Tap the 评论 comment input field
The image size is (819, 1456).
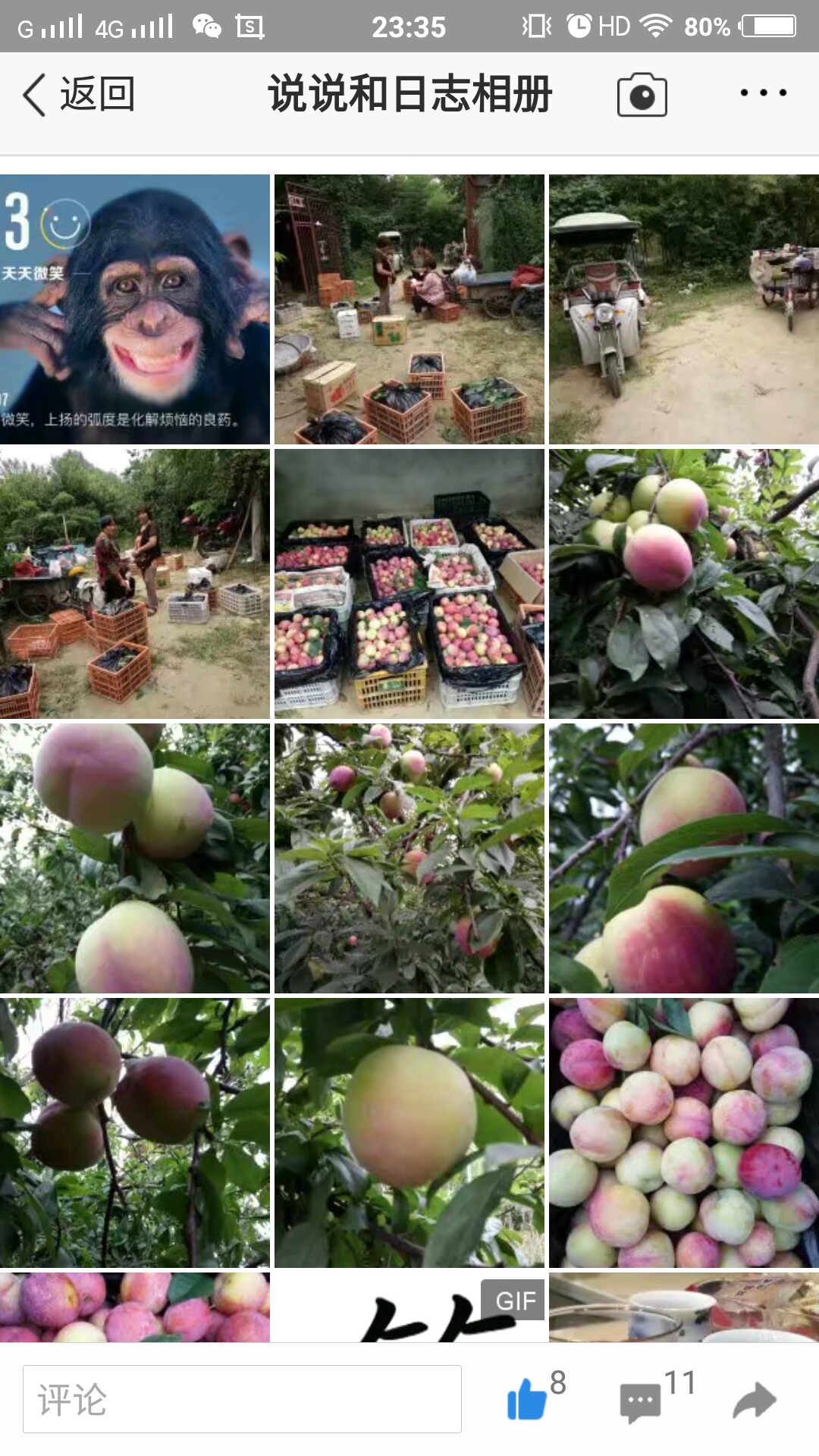click(242, 1399)
